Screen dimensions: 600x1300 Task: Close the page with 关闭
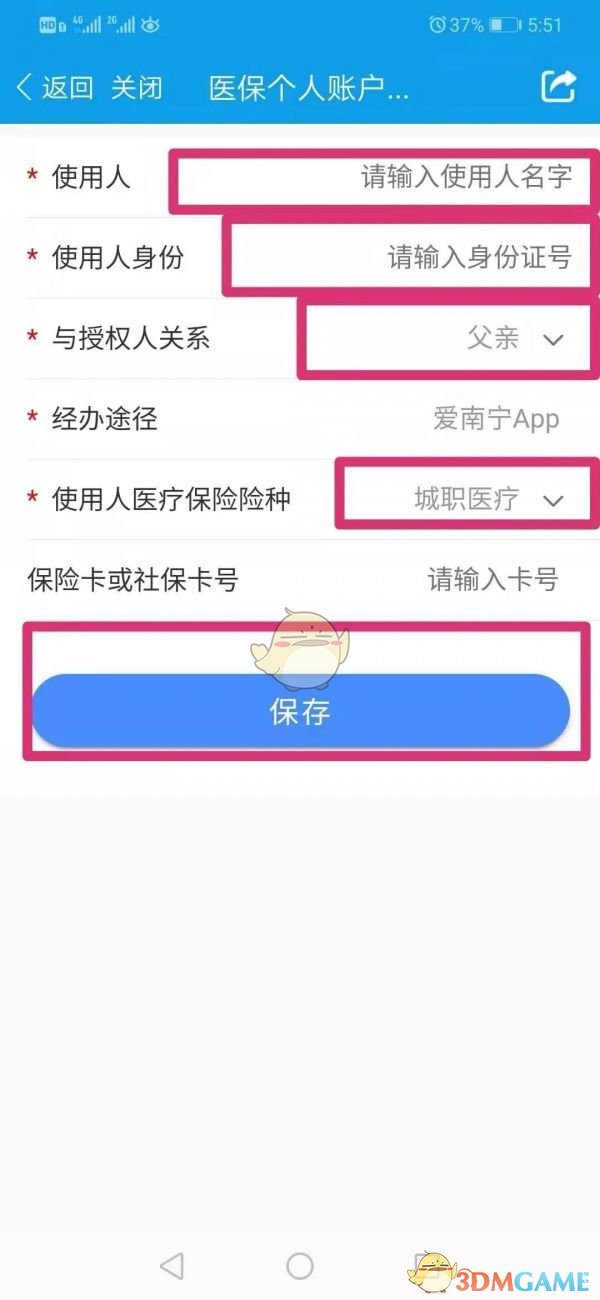click(136, 88)
